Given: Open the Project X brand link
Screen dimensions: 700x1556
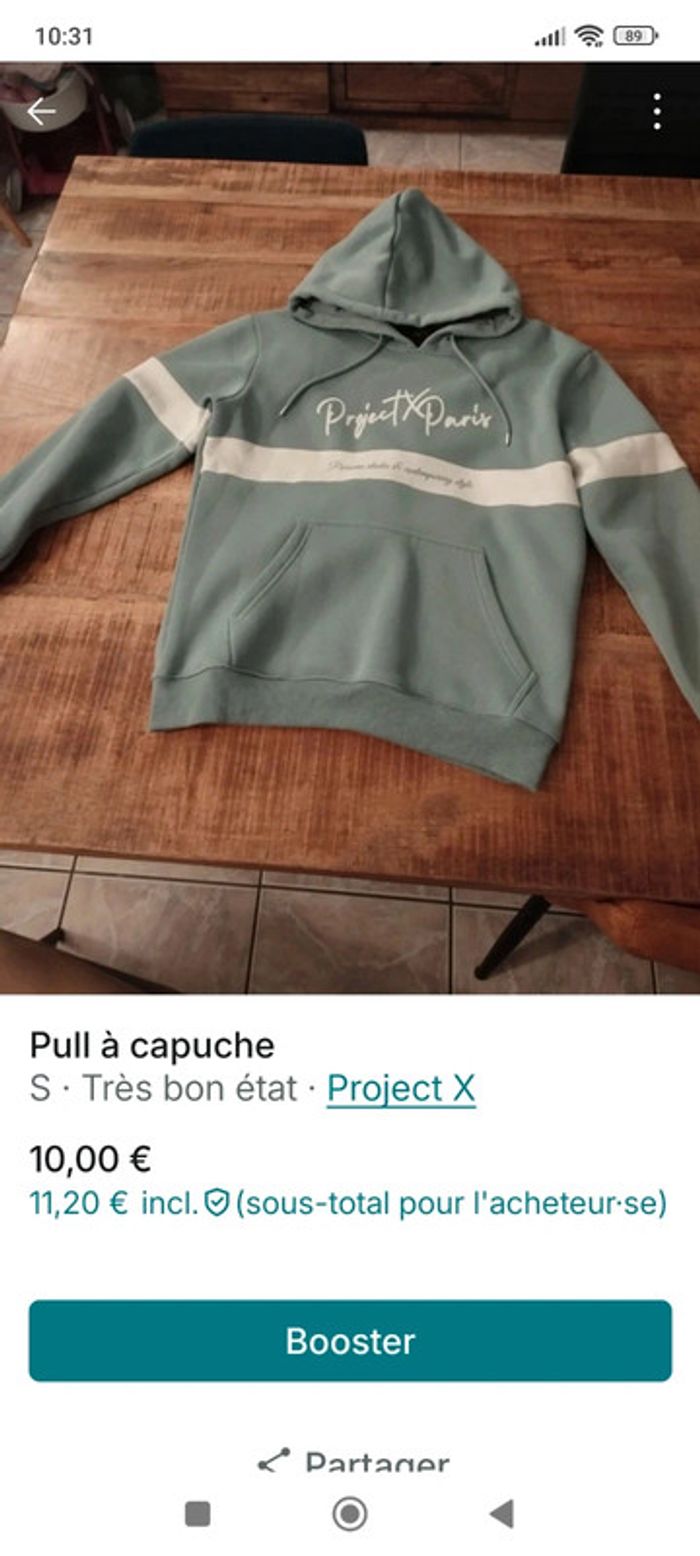Looking at the screenshot, I should click(401, 1088).
